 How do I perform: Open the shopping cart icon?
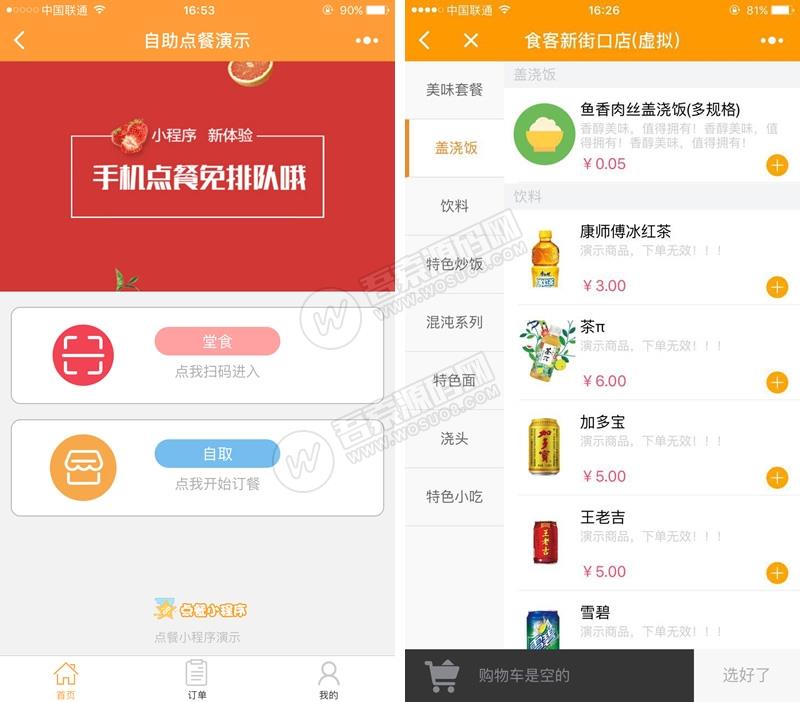tap(442, 675)
